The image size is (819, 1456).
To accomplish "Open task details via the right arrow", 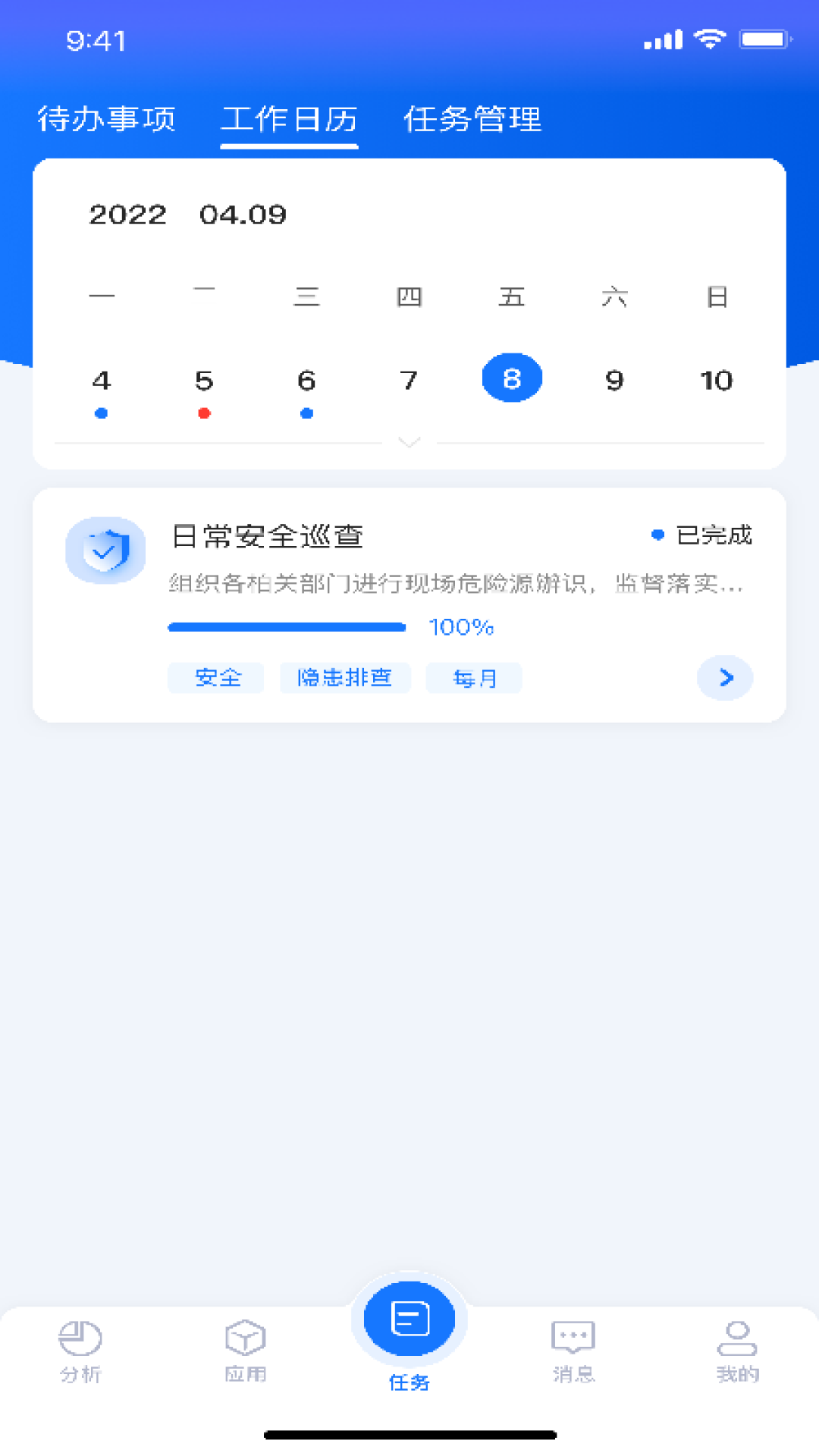I will [724, 678].
